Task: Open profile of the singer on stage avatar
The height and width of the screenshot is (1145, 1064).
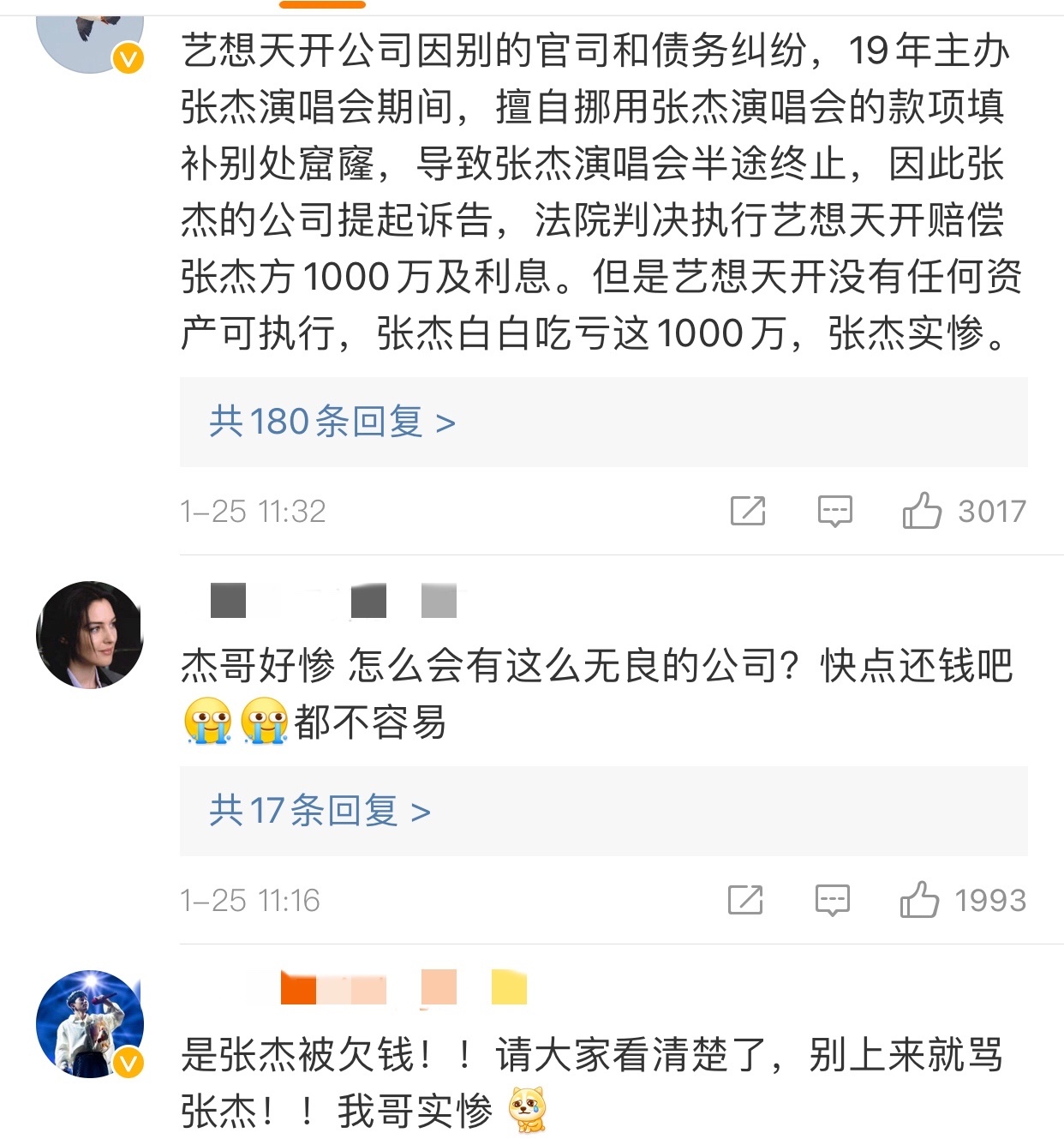Action: (90, 1023)
